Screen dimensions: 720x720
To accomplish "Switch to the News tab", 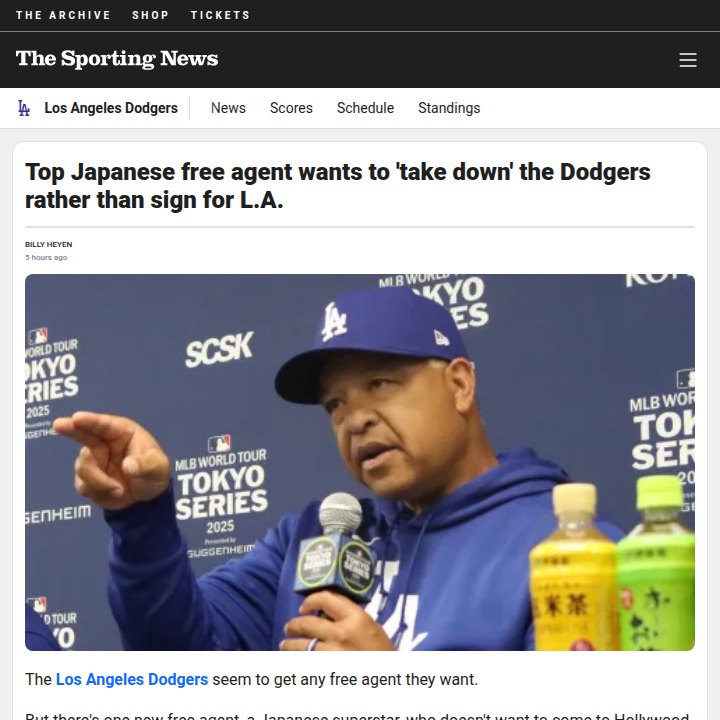I will [x=228, y=108].
